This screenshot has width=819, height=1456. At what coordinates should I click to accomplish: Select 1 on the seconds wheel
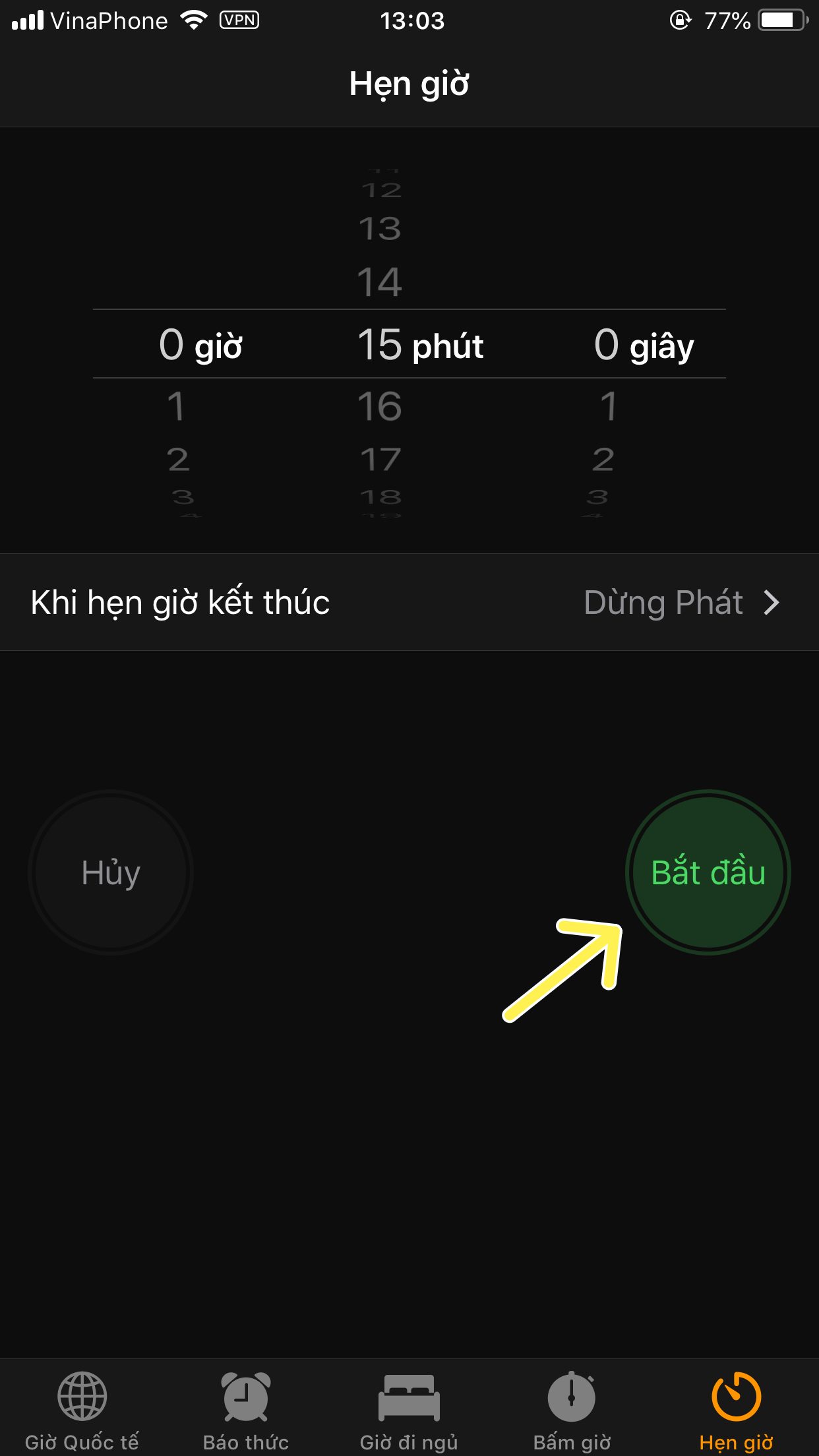click(x=607, y=407)
